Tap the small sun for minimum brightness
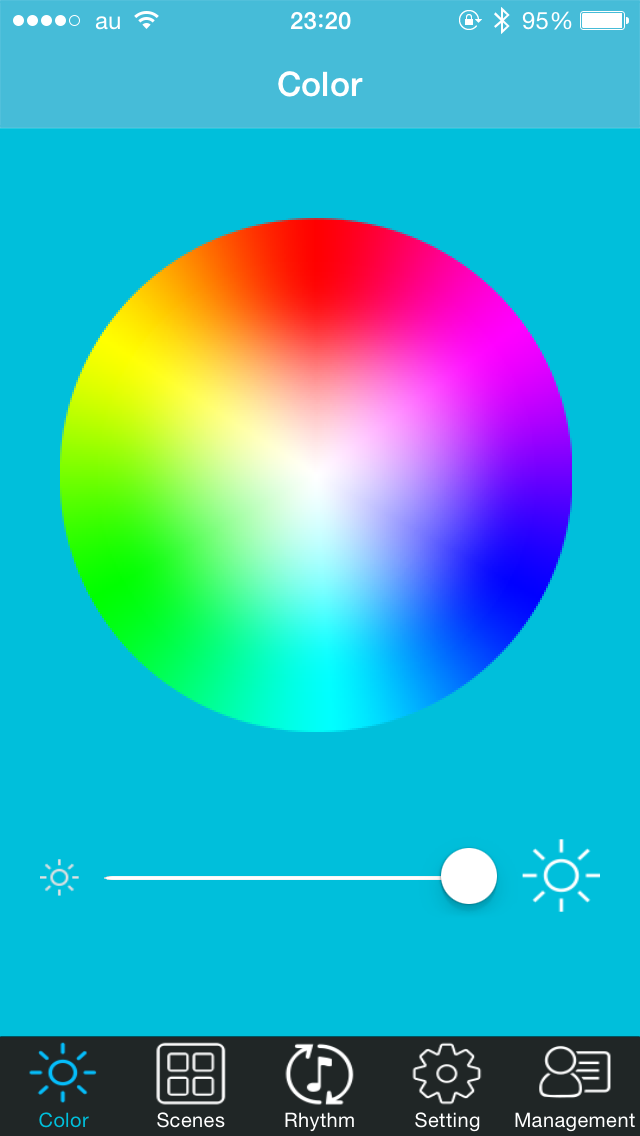This screenshot has width=640, height=1136. pos(59,878)
